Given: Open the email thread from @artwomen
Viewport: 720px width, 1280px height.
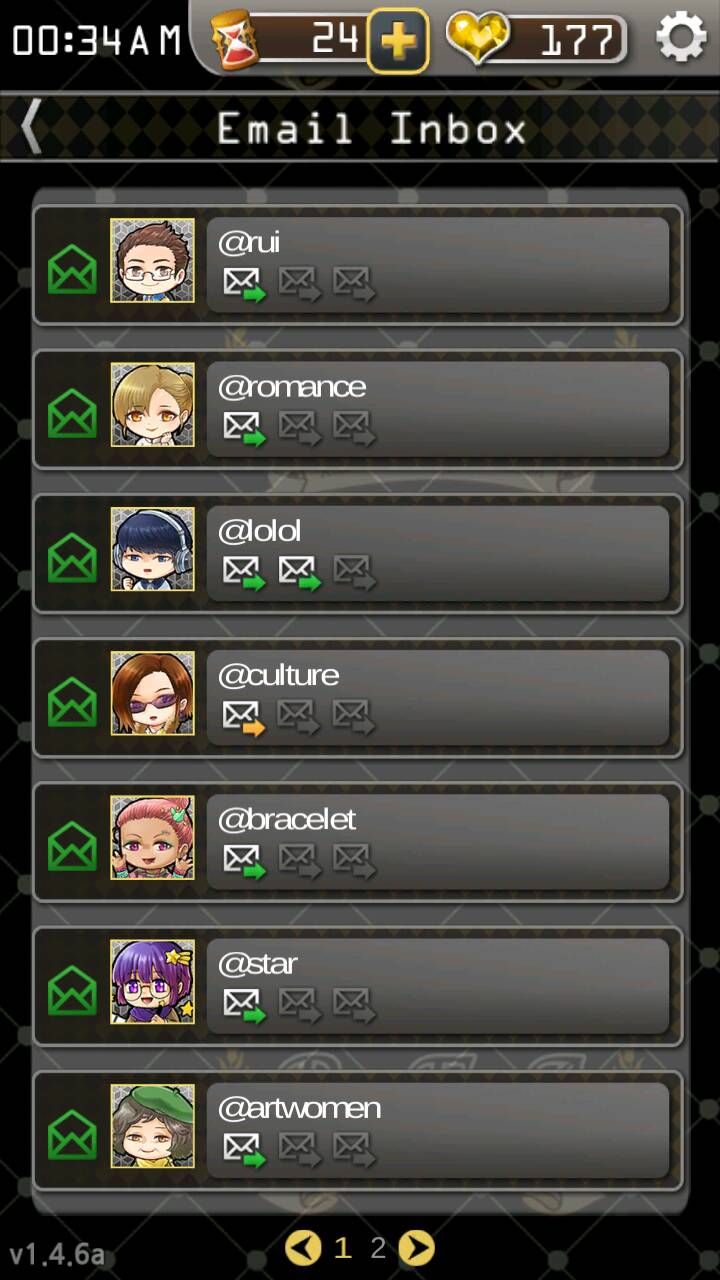Looking at the screenshot, I should (x=437, y=1129).
